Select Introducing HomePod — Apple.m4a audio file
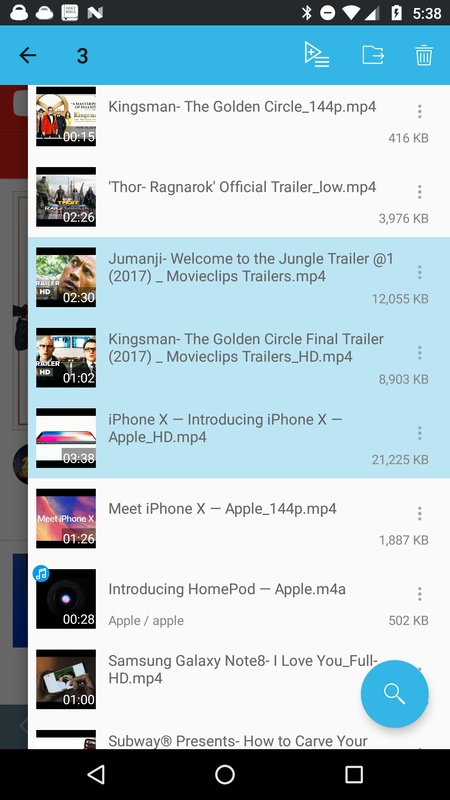The width and height of the screenshot is (450, 800). point(239,599)
